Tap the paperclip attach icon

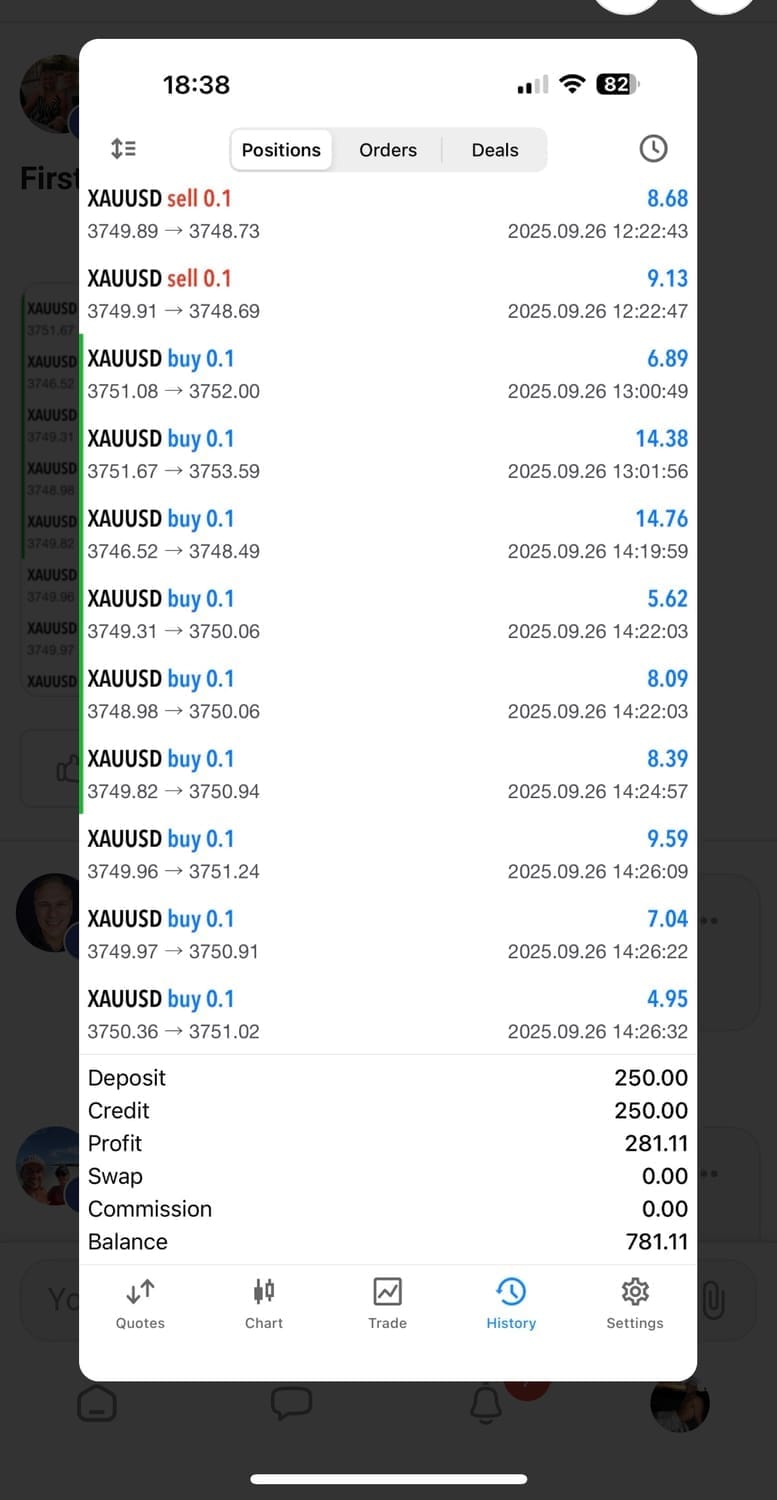point(713,1300)
